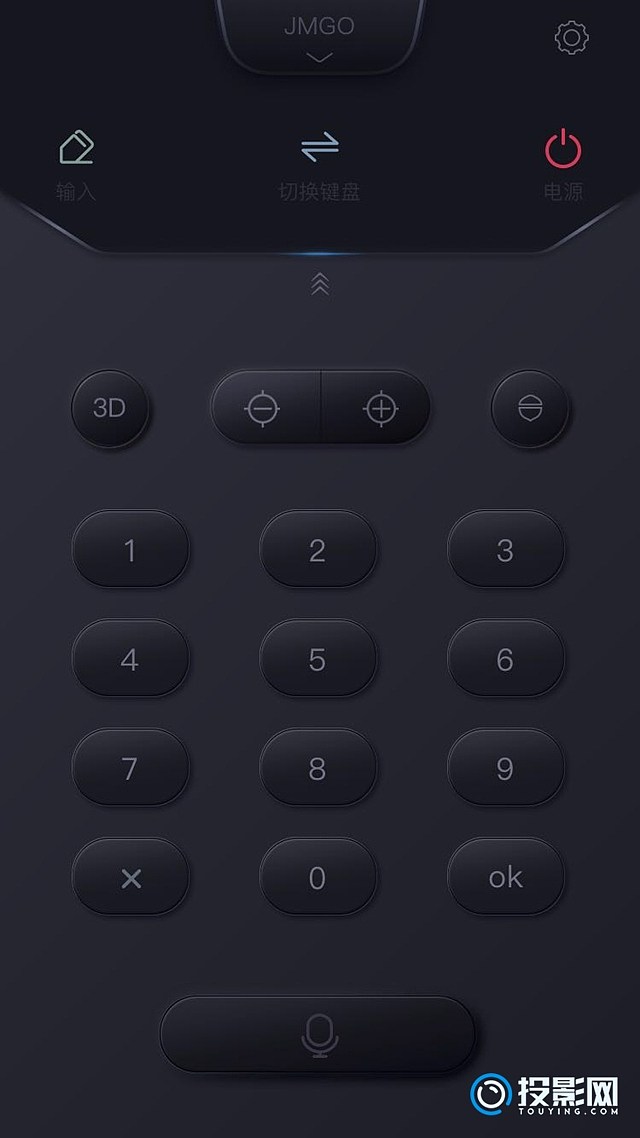Image resolution: width=640 pixels, height=1138 pixels.
Task: Hit the 5 key
Action: pos(318,659)
